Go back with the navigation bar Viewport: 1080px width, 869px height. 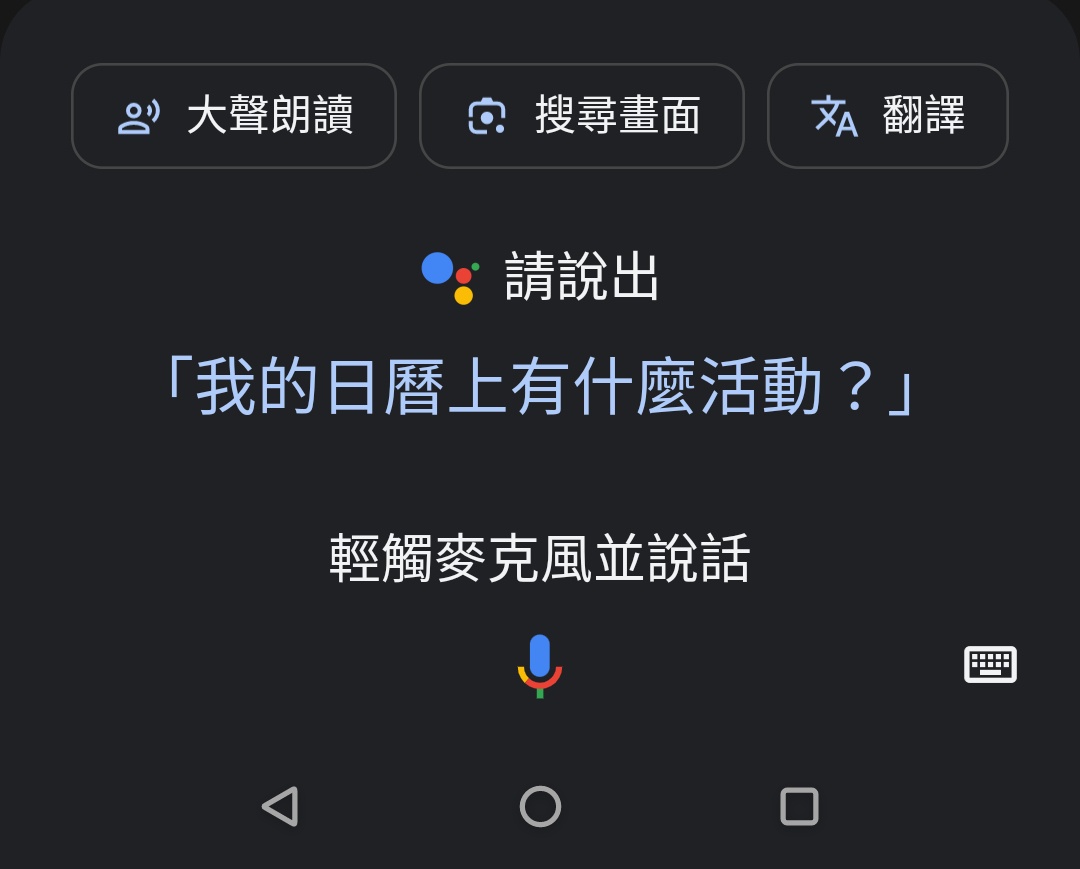click(x=280, y=806)
